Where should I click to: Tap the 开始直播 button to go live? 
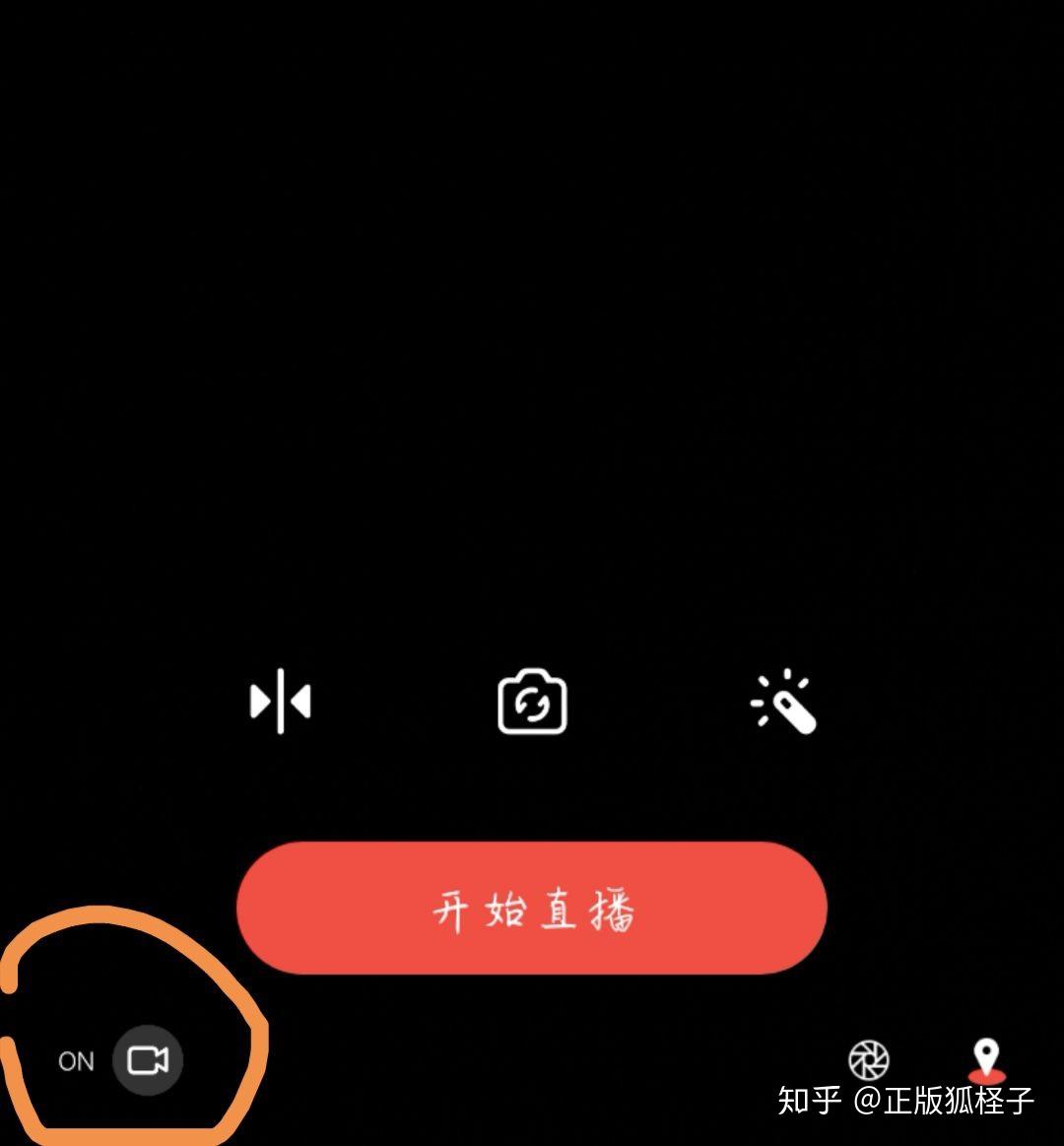pos(532,908)
